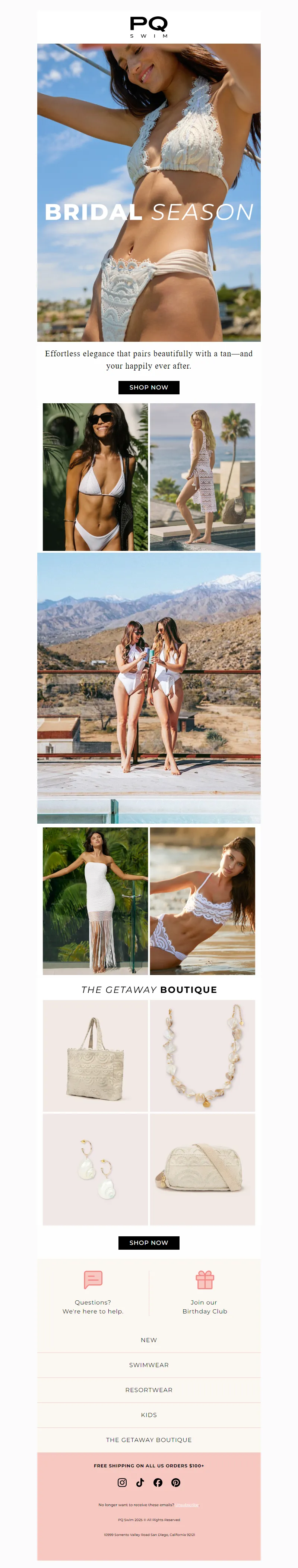Viewport: 298px width, 1568px height.
Task: Open PQ Swim's TikTok page
Action: 140,1482
